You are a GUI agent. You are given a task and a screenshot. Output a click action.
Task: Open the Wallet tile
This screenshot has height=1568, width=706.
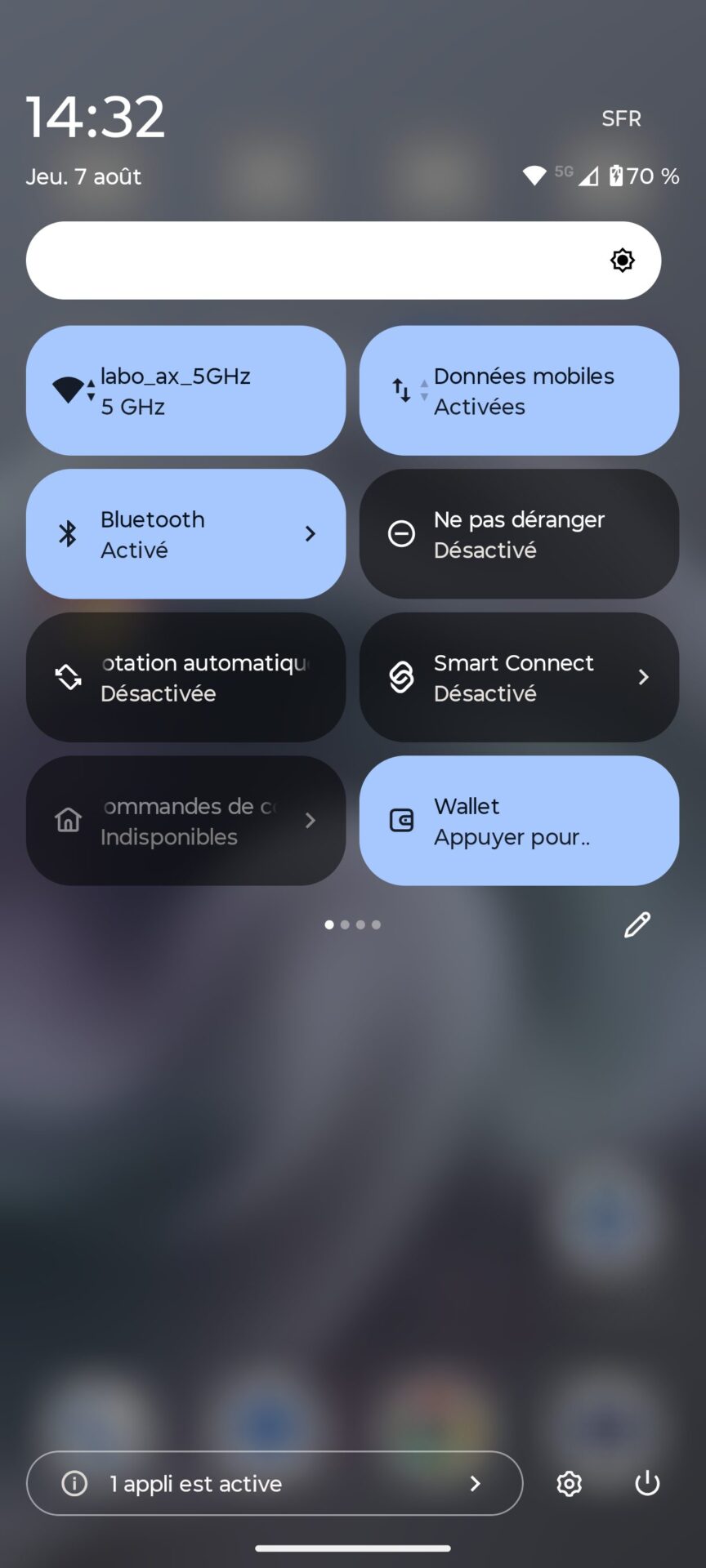pos(520,821)
